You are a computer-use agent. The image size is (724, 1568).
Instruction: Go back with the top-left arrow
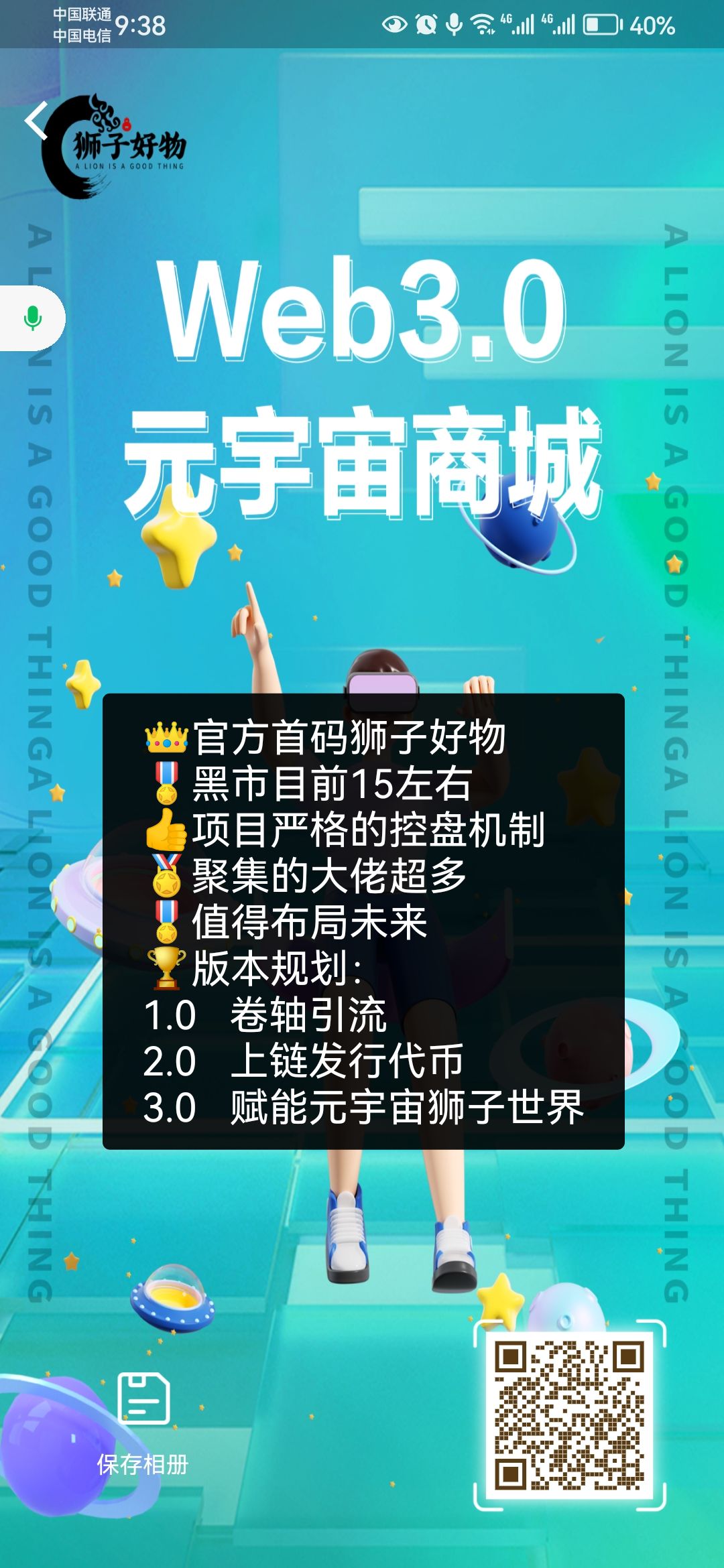(37, 121)
